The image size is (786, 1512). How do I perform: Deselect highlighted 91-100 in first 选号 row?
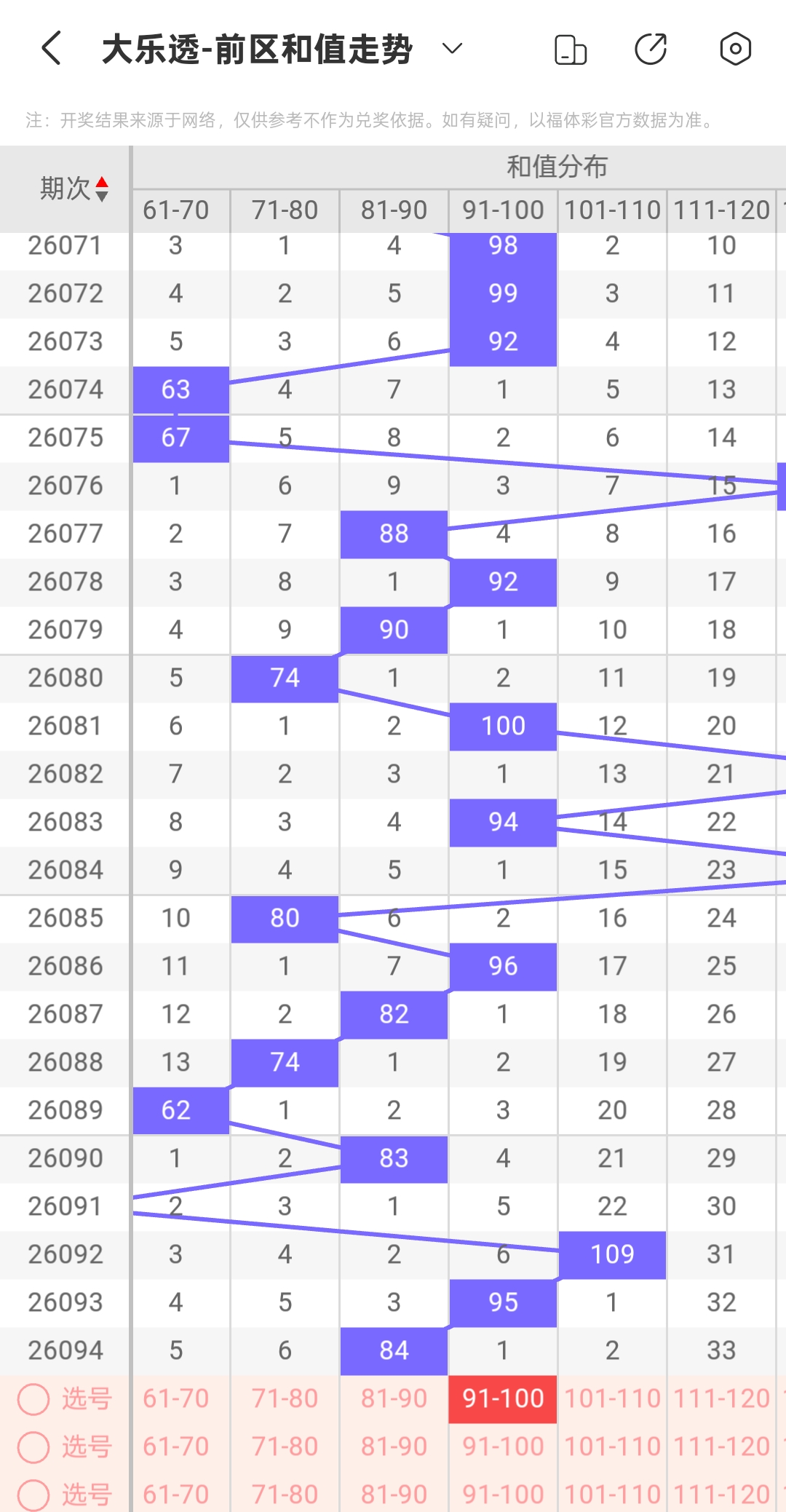[x=503, y=1398]
